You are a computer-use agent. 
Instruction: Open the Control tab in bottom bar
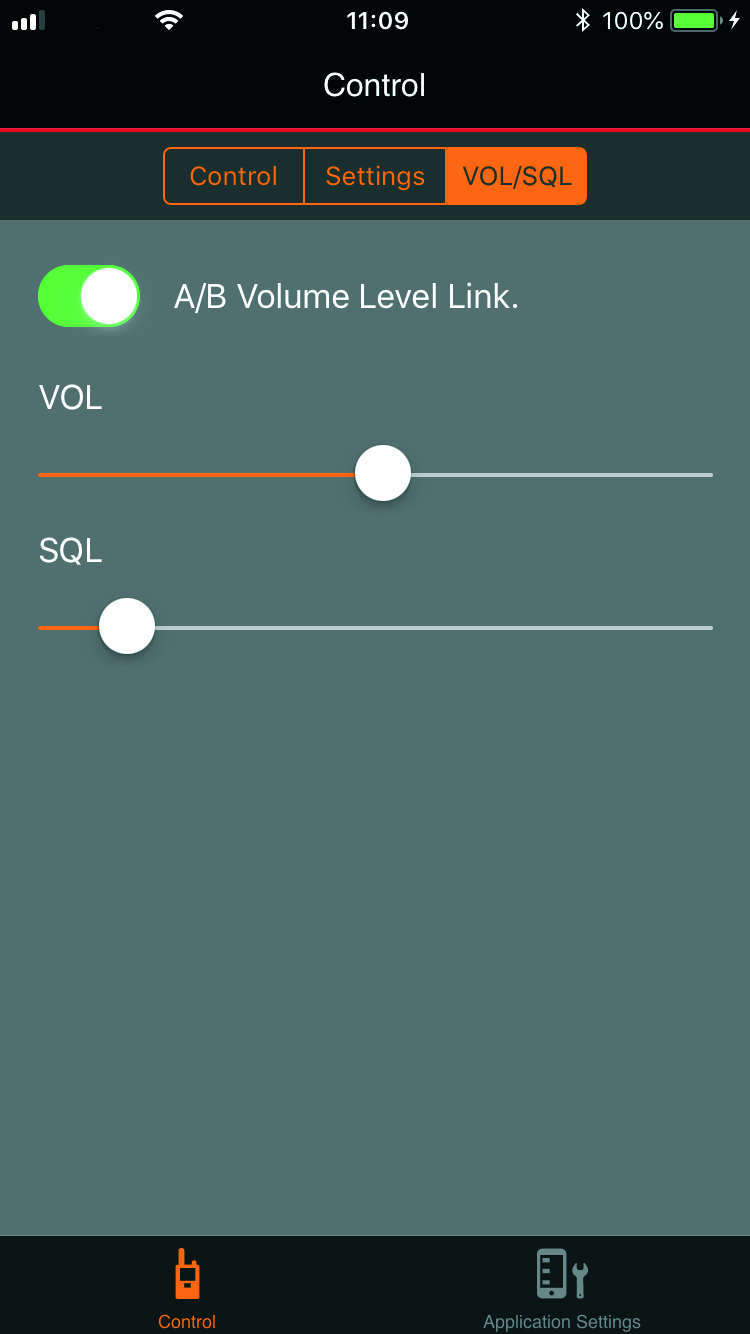(x=187, y=1288)
